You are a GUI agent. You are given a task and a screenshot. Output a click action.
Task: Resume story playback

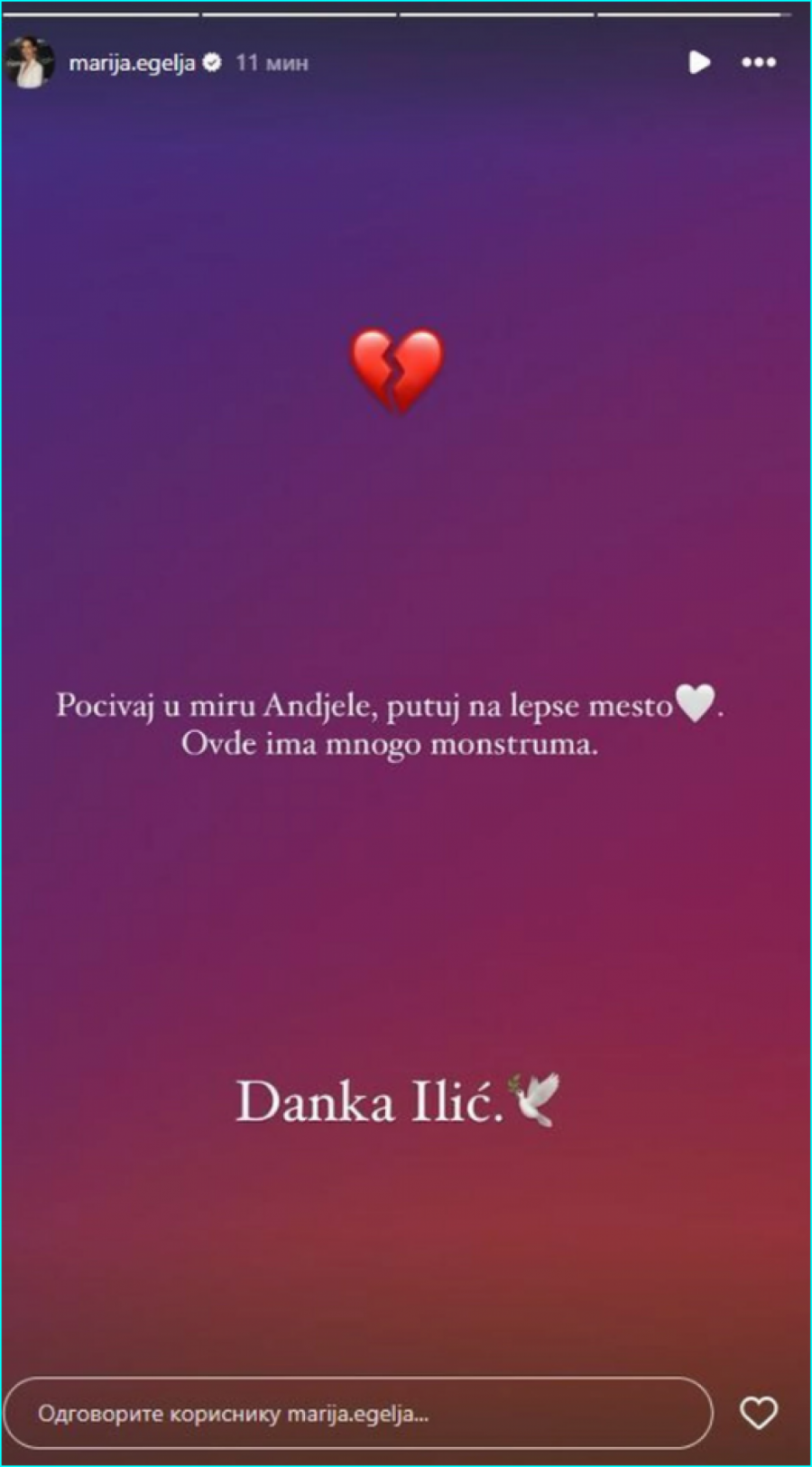coord(698,62)
